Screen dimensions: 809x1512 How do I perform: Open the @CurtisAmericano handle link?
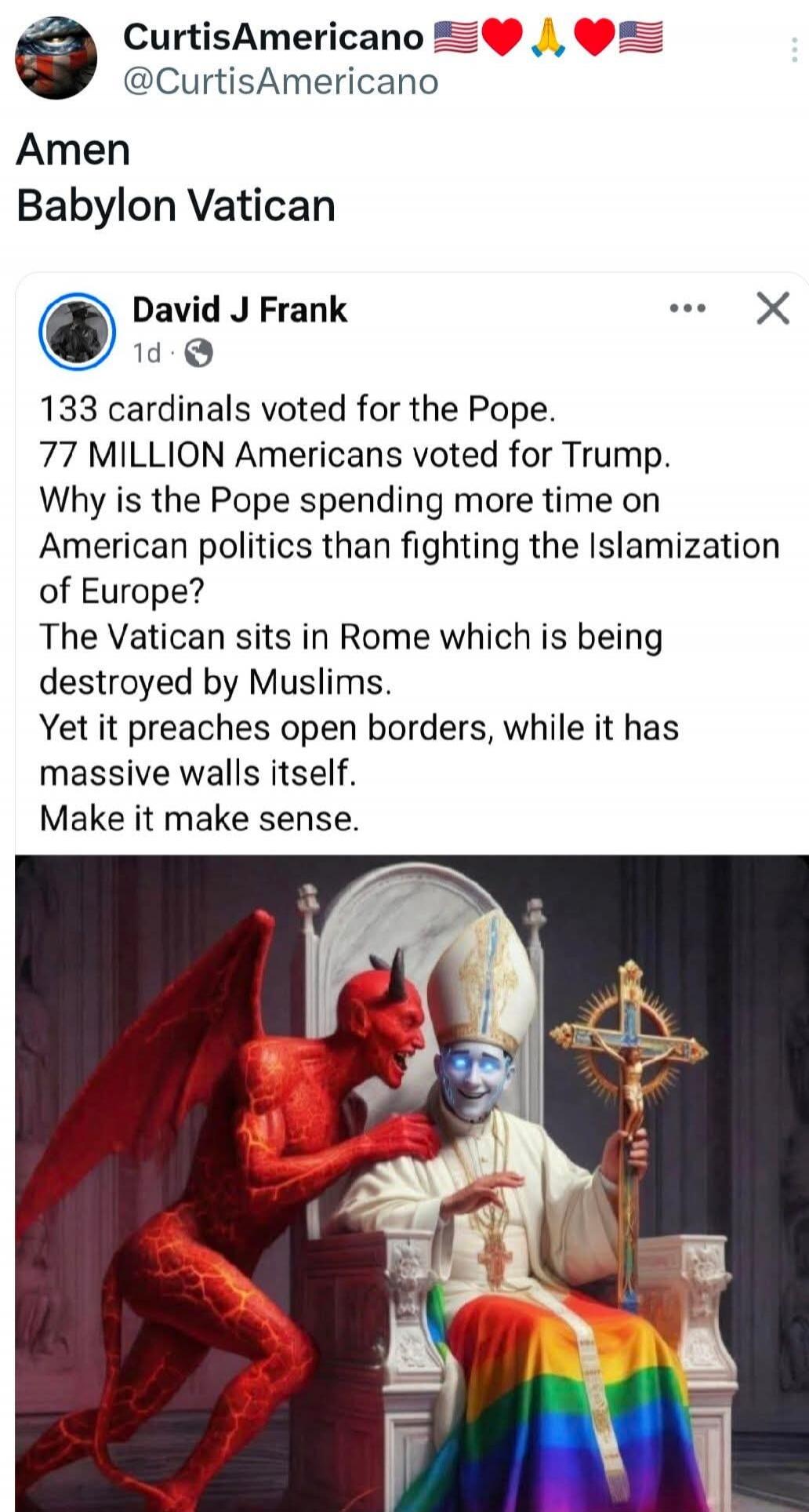point(282,80)
